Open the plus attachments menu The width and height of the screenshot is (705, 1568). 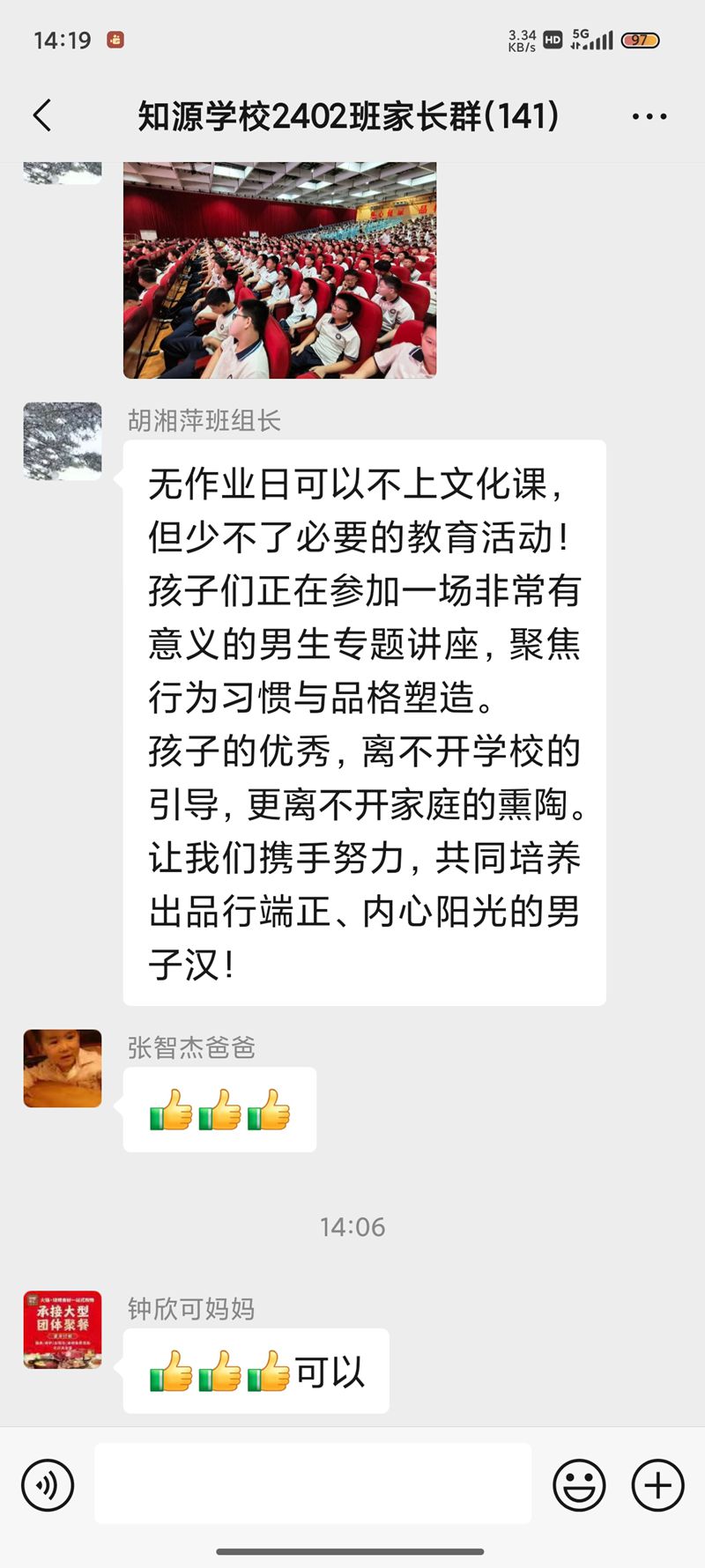pyautogui.click(x=657, y=1486)
